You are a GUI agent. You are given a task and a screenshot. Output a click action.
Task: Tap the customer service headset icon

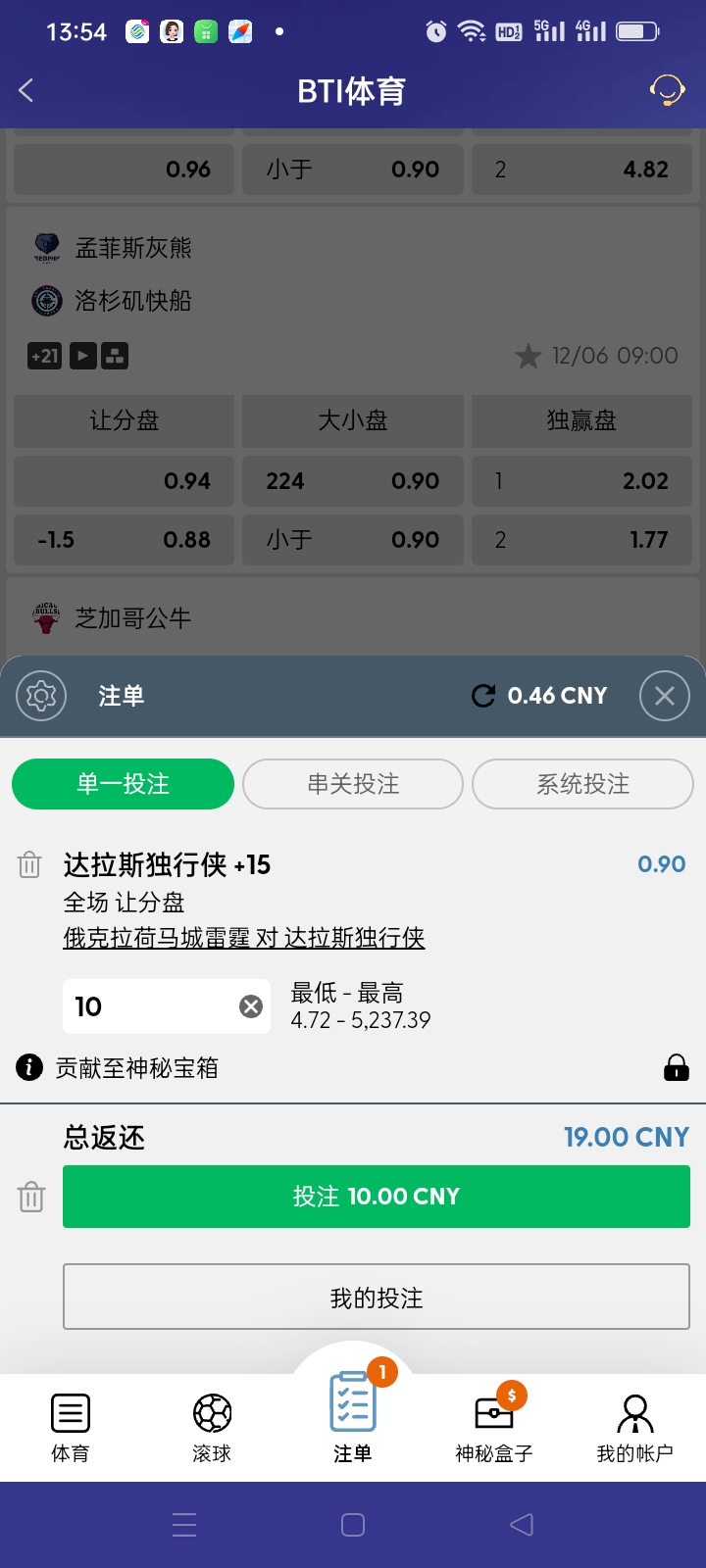coord(666,89)
